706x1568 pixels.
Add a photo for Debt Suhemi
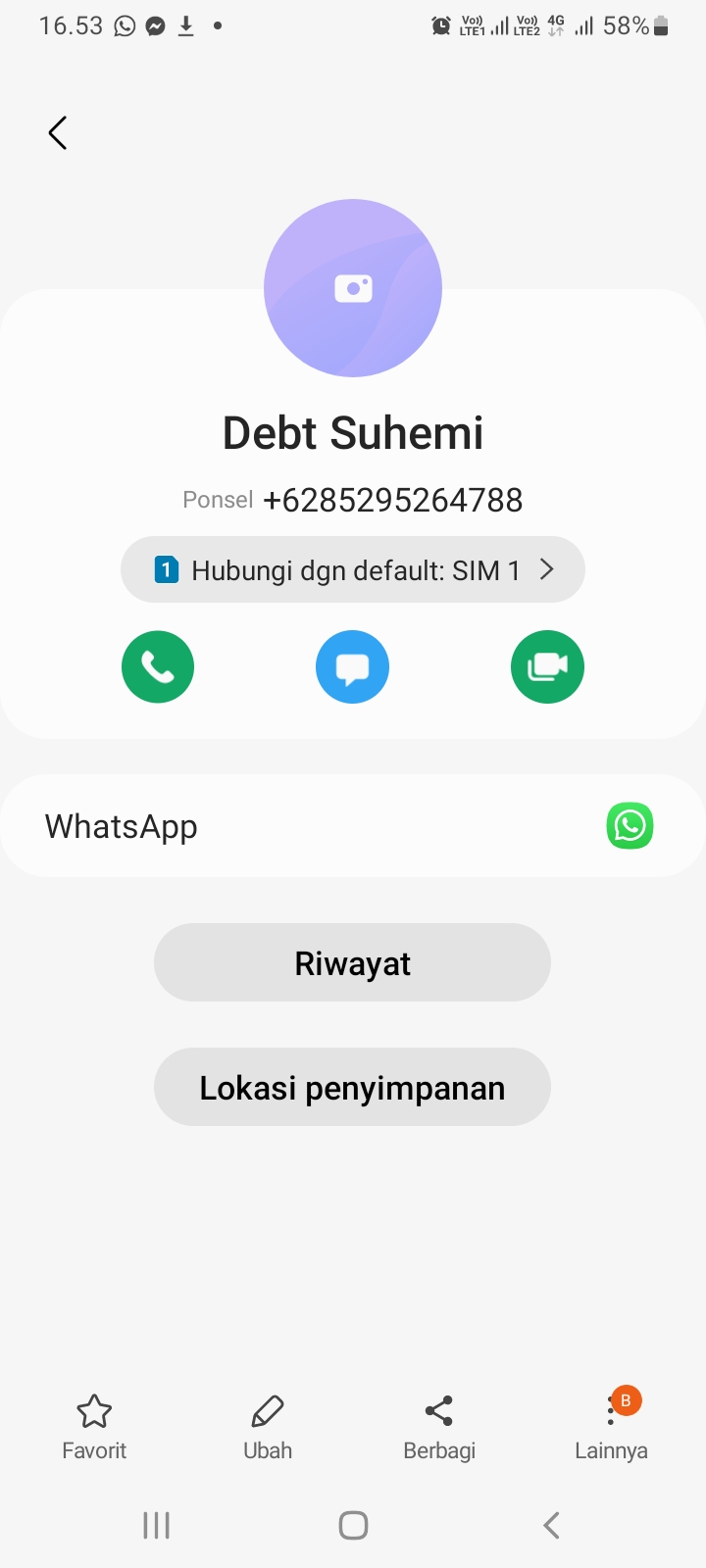(353, 288)
